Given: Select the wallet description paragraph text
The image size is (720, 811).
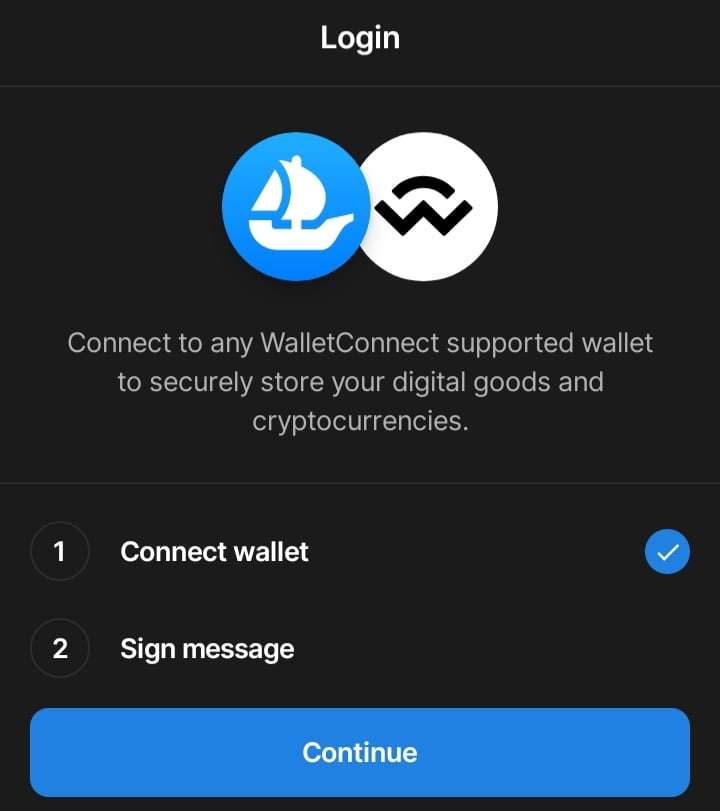Looking at the screenshot, I should pos(360,381).
